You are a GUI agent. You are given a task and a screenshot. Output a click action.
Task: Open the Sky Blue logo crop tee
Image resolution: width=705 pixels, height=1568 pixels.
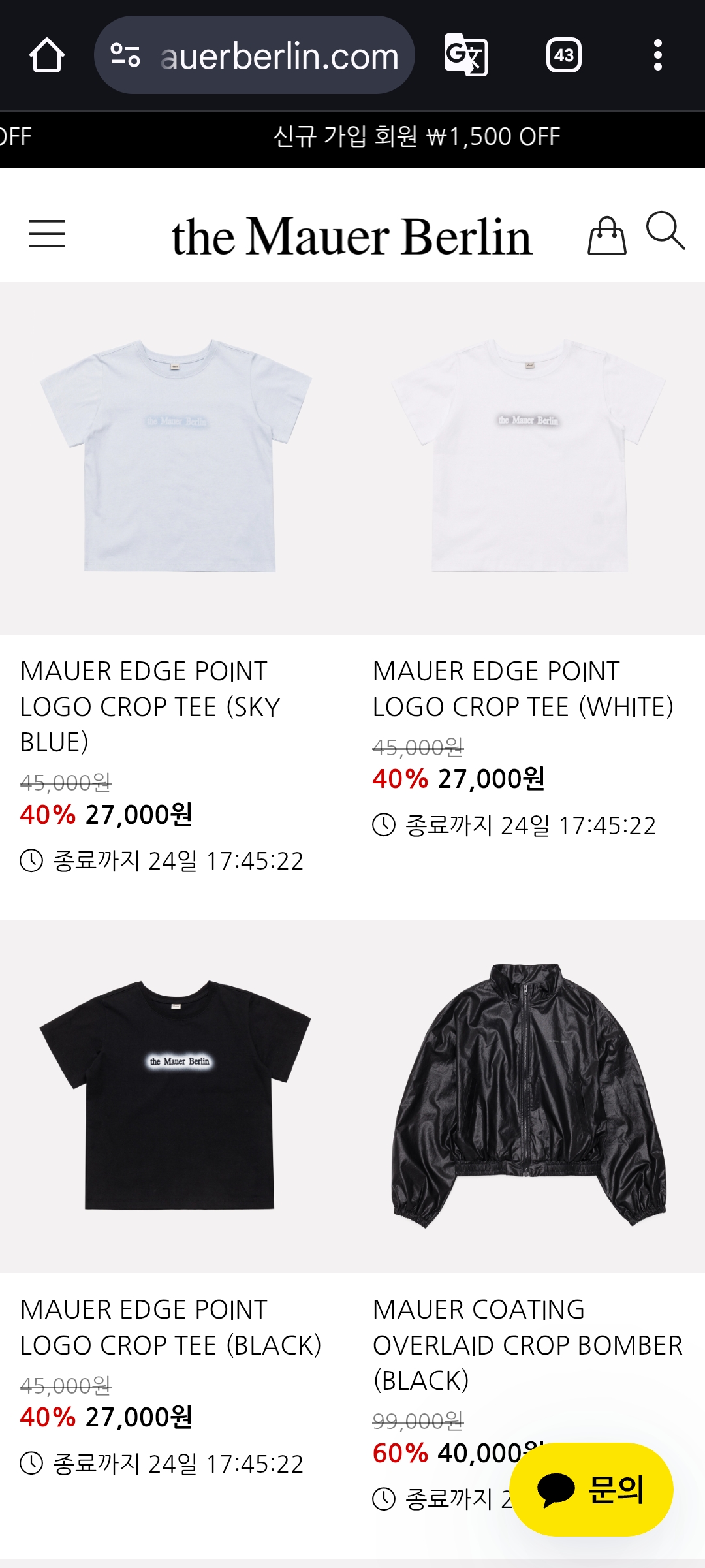point(176,457)
